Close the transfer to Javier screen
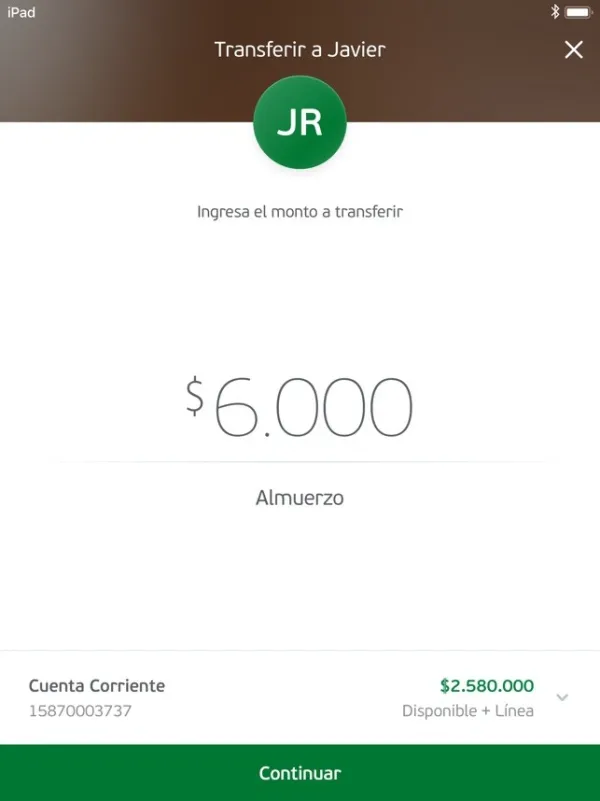Screen dimensions: 600x801 (573, 50)
